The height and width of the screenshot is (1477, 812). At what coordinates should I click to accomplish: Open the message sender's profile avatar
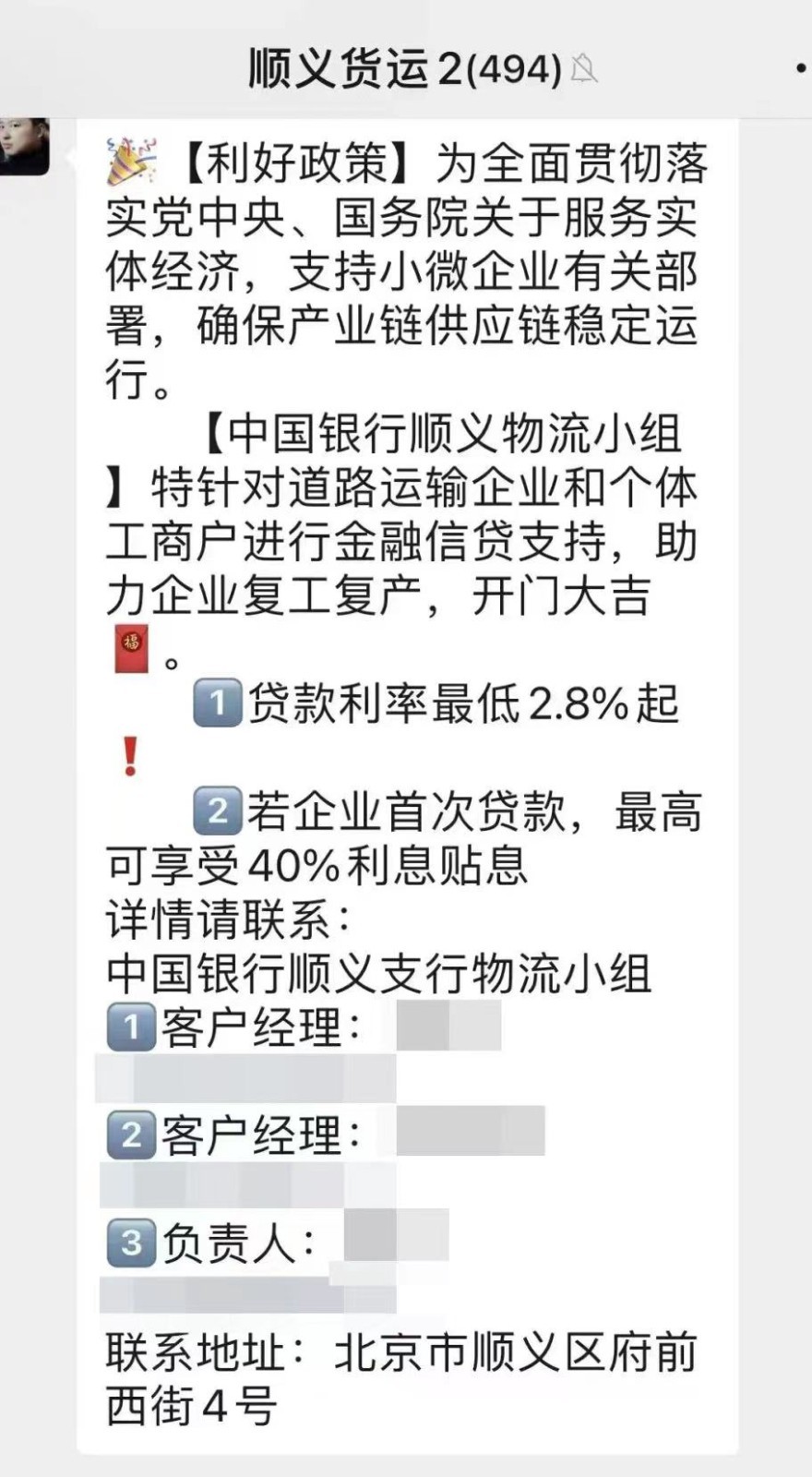click(24, 147)
